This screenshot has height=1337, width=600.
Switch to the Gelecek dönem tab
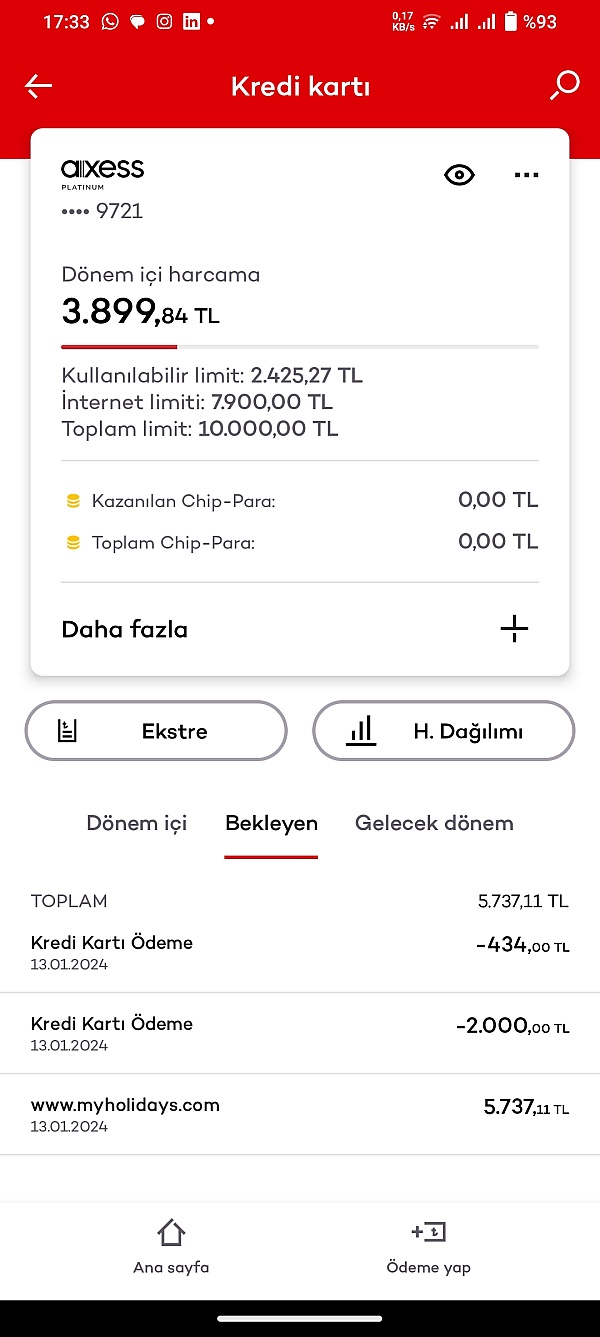pos(434,823)
